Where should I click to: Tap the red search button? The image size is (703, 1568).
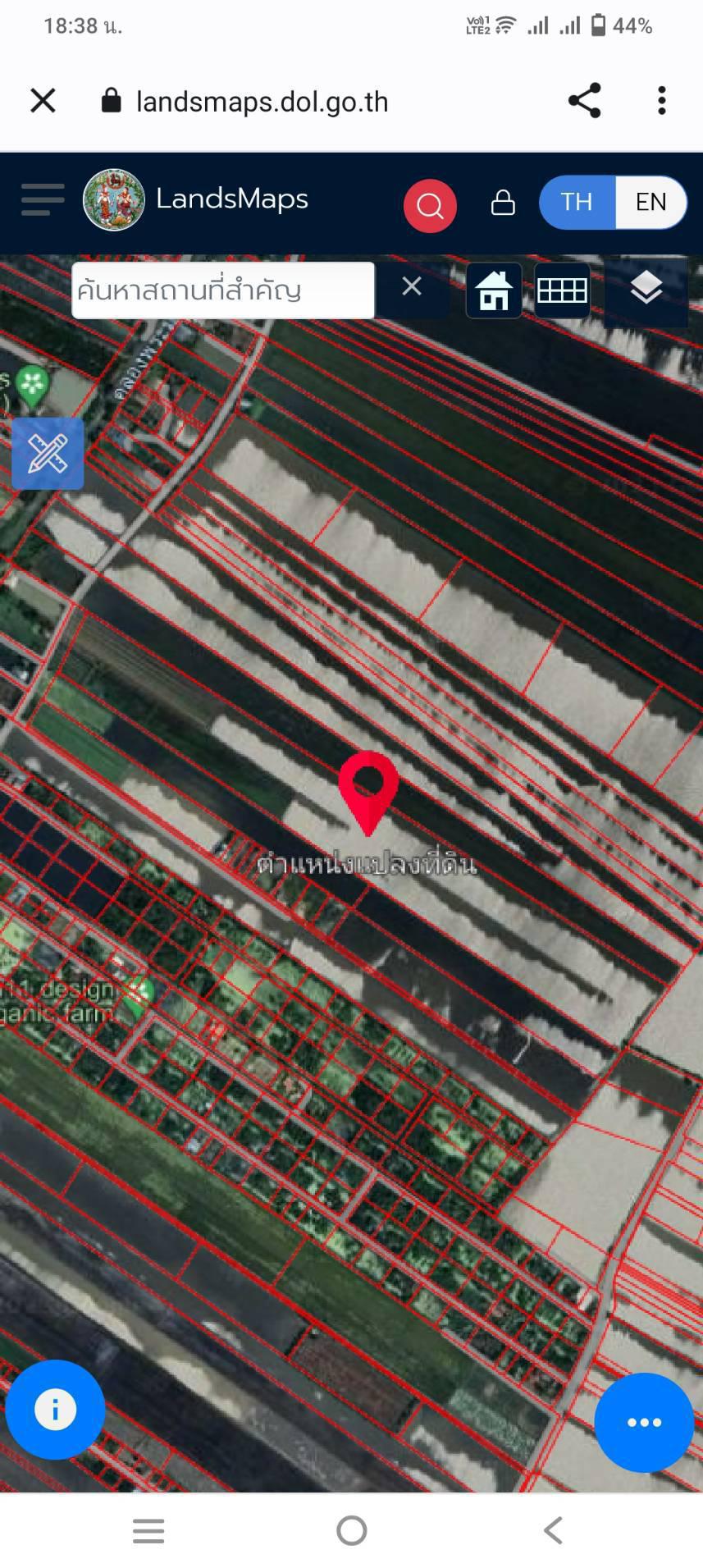430,205
